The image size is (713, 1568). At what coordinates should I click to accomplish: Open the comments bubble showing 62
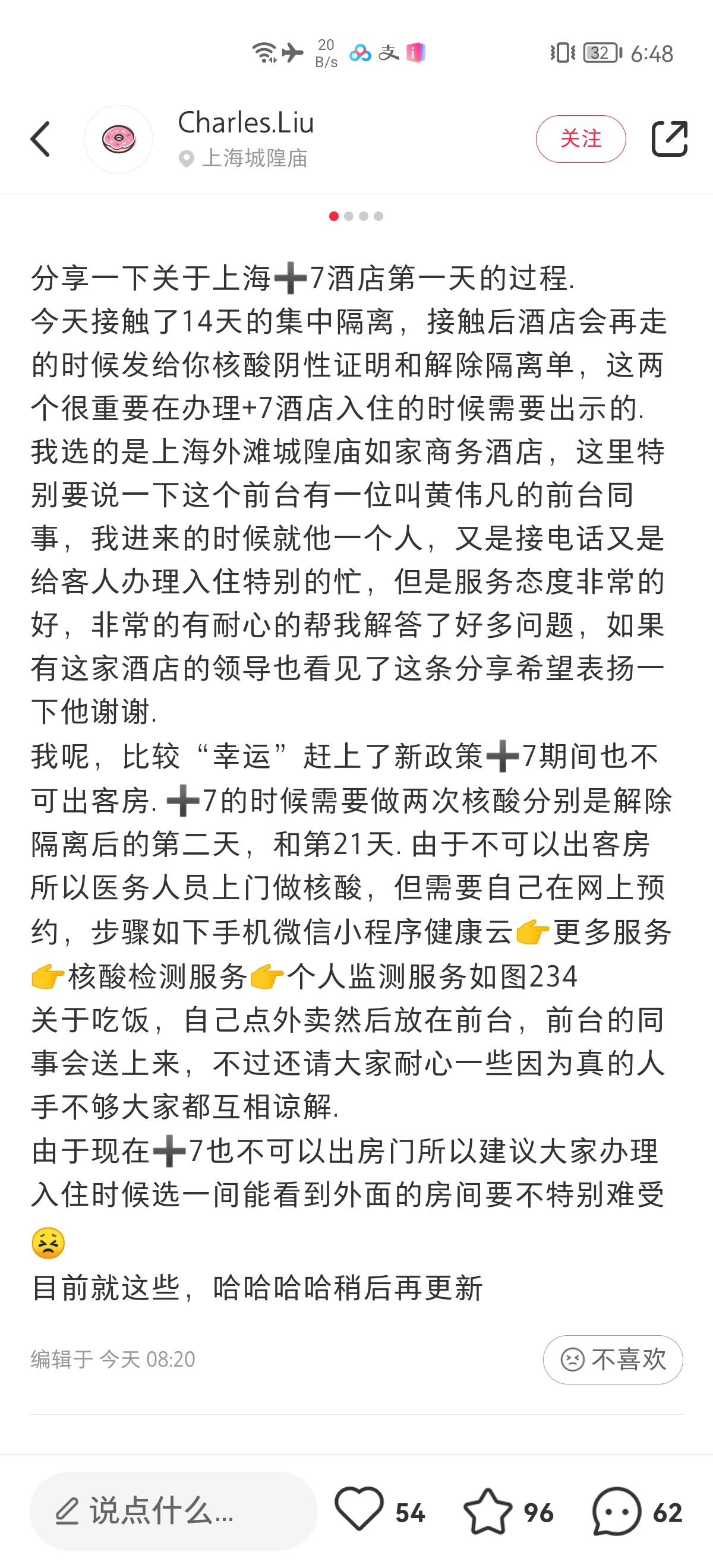[616, 1511]
